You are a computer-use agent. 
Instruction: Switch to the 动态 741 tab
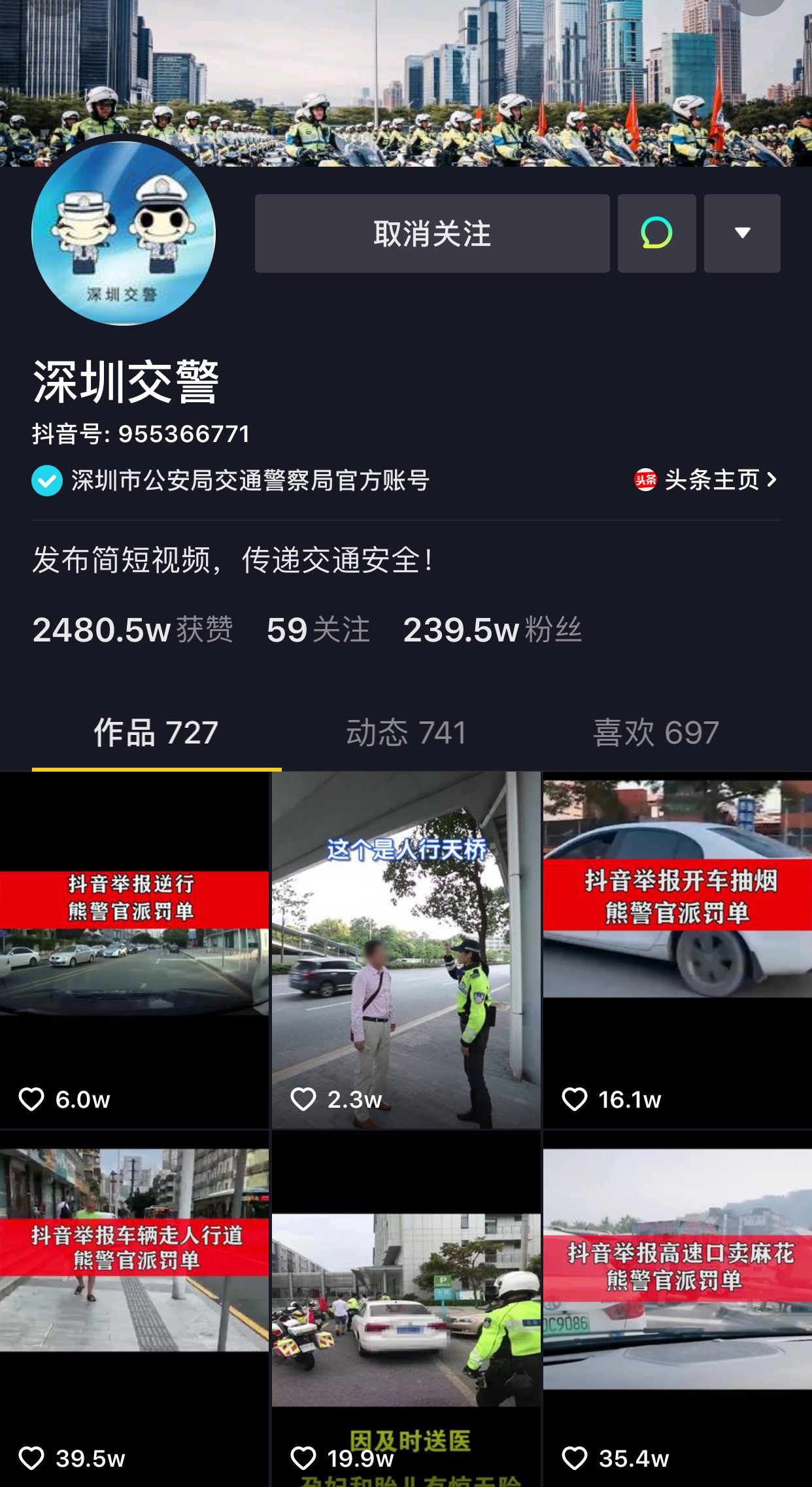(x=406, y=732)
